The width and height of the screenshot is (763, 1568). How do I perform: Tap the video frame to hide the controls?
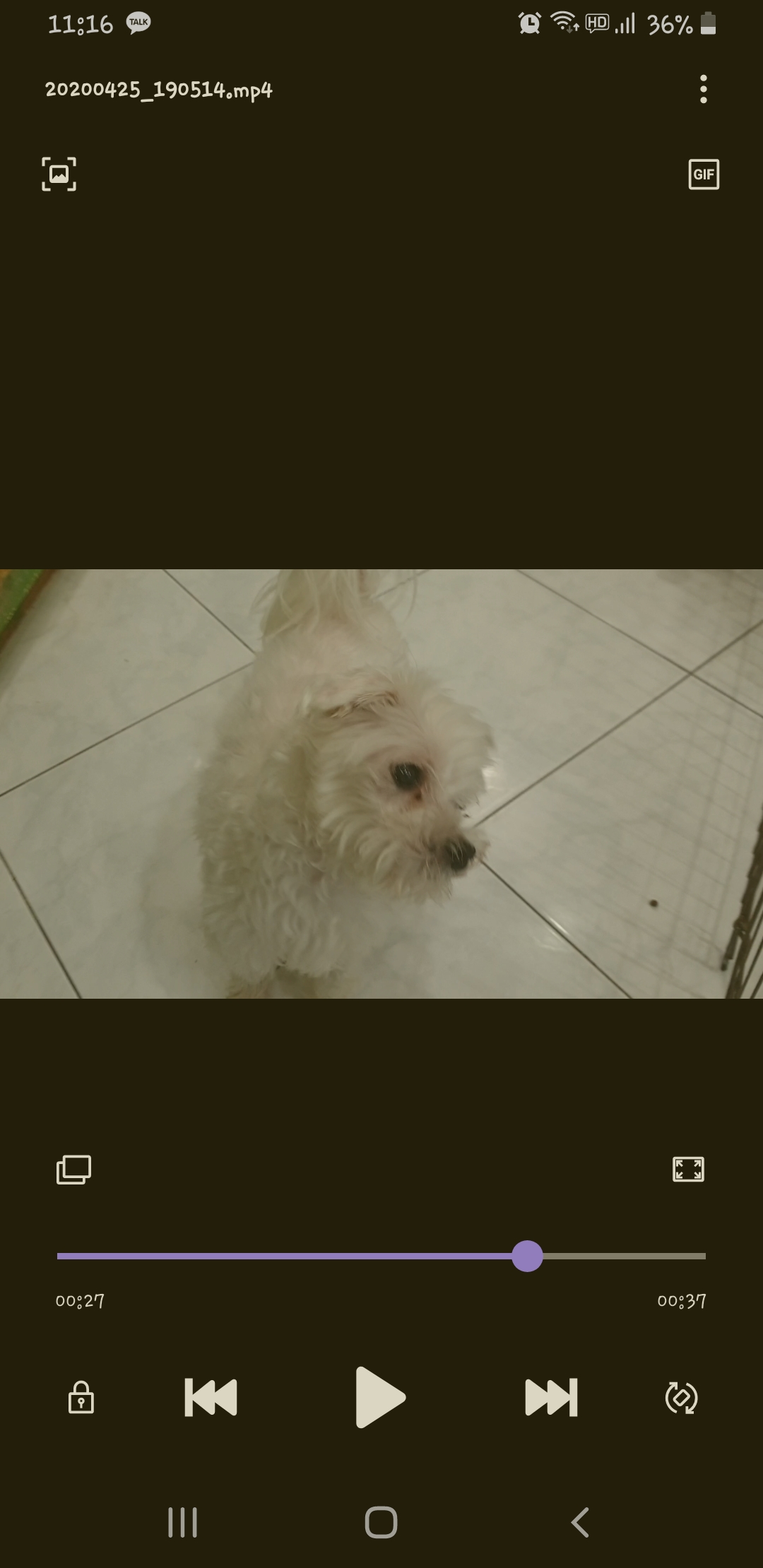pos(381,784)
